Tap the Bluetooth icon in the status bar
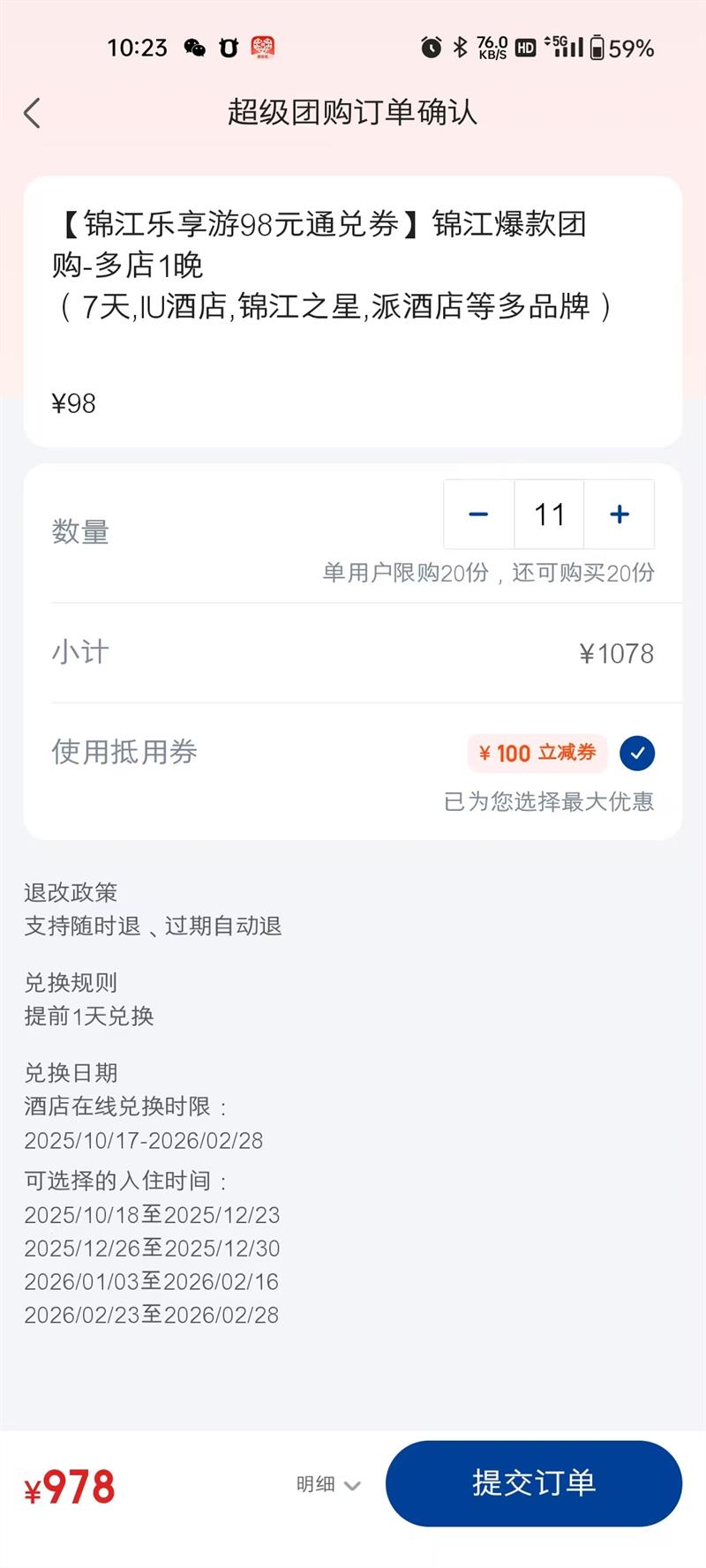This screenshot has width=706, height=1568. tap(460, 49)
